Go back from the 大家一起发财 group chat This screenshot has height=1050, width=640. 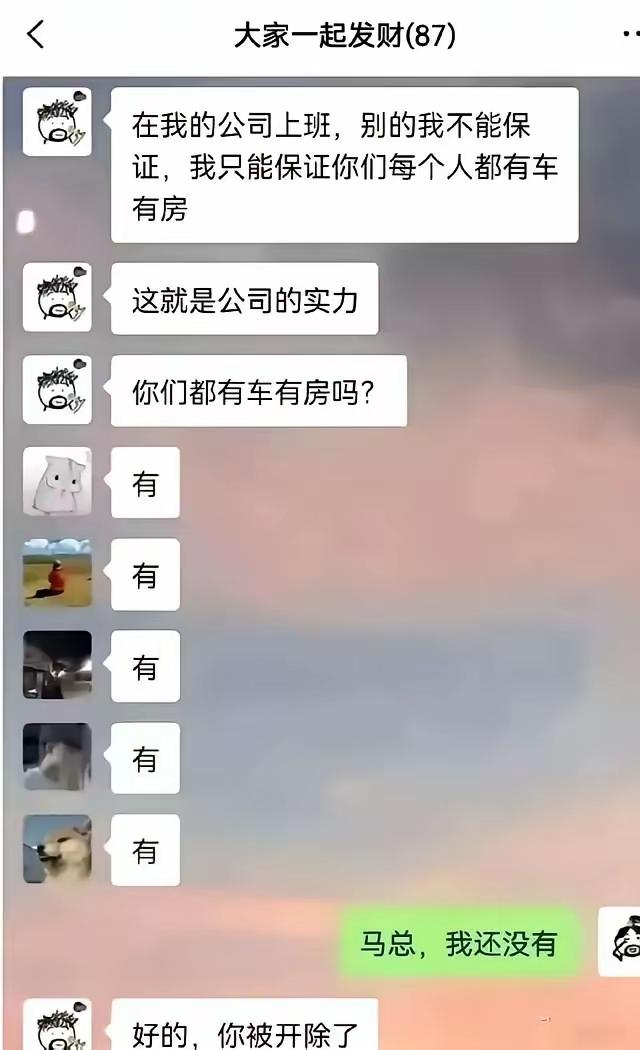[x=36, y=35]
